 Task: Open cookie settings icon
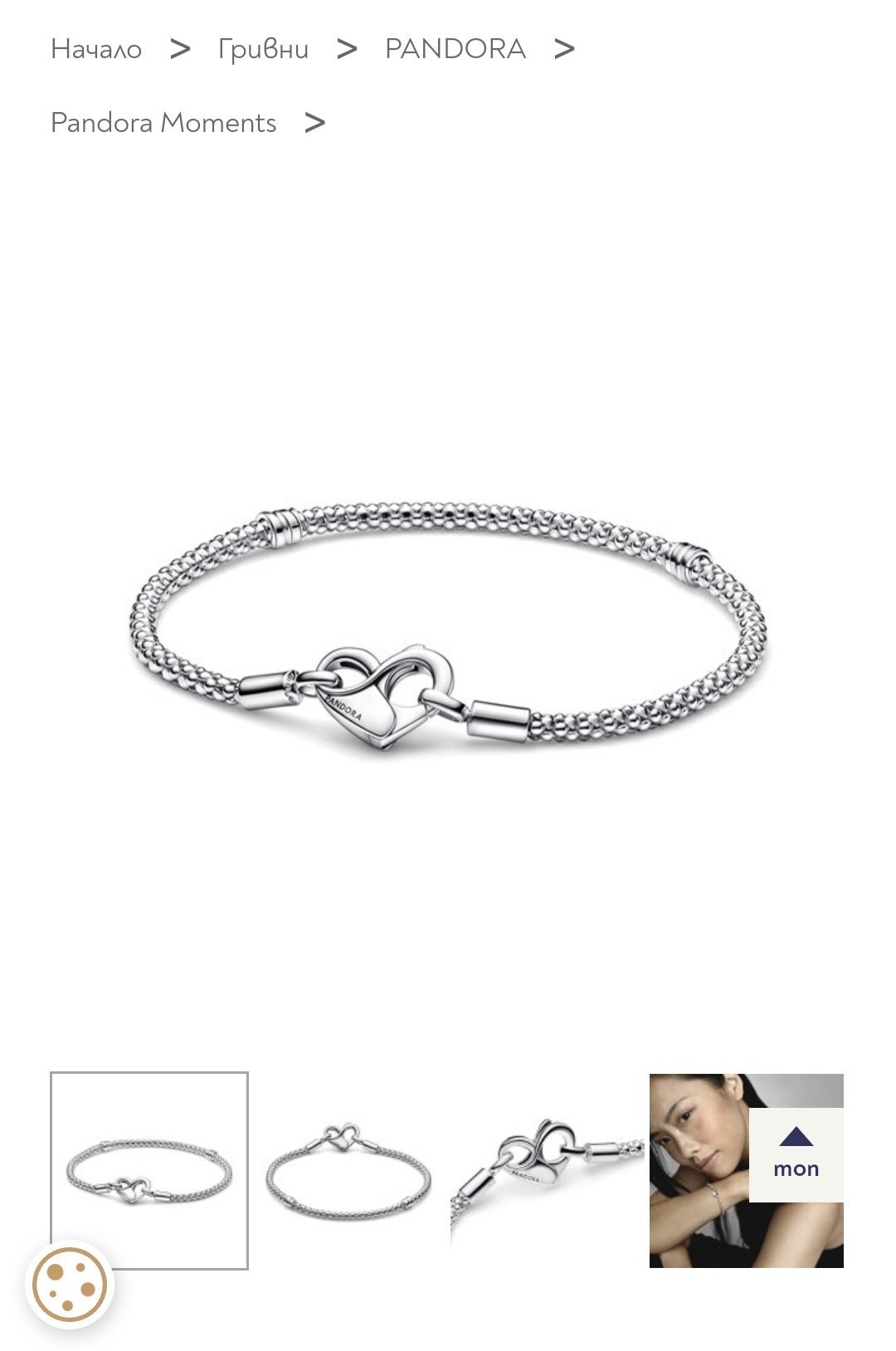(x=70, y=1284)
